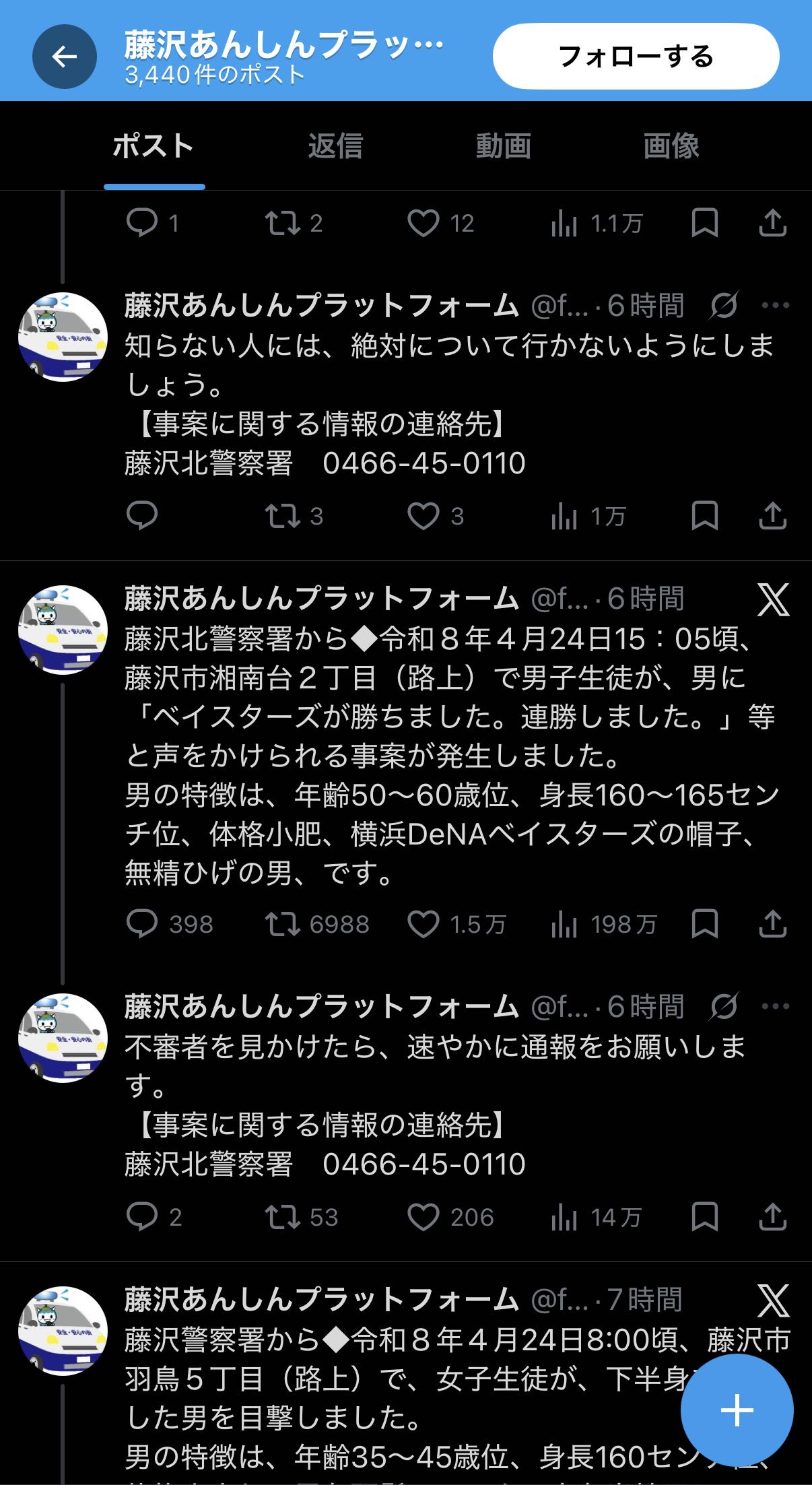Like the post with 1.5万 likes
This screenshot has width=812, height=1485.
point(424,924)
